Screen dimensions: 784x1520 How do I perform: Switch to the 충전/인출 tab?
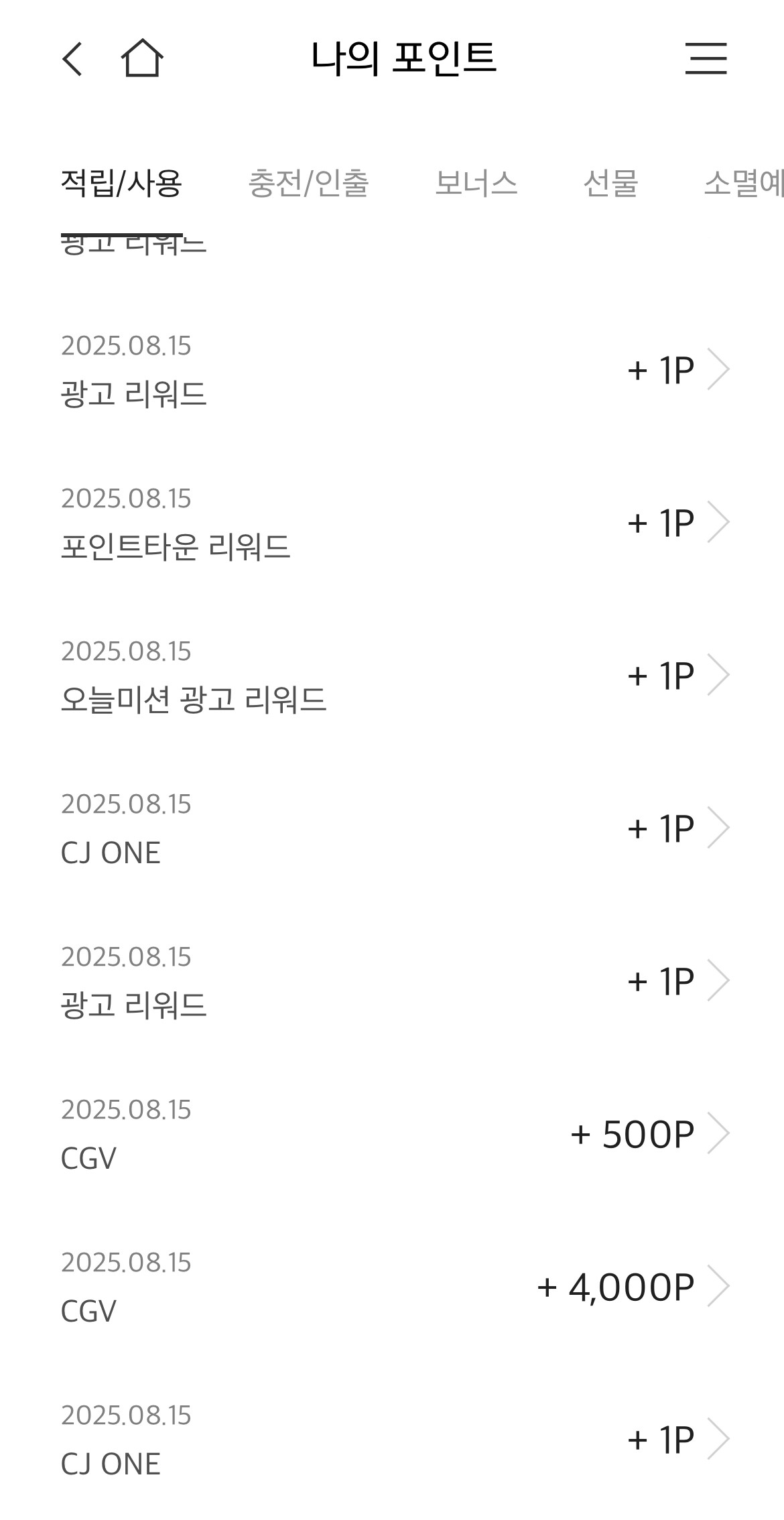click(x=308, y=183)
